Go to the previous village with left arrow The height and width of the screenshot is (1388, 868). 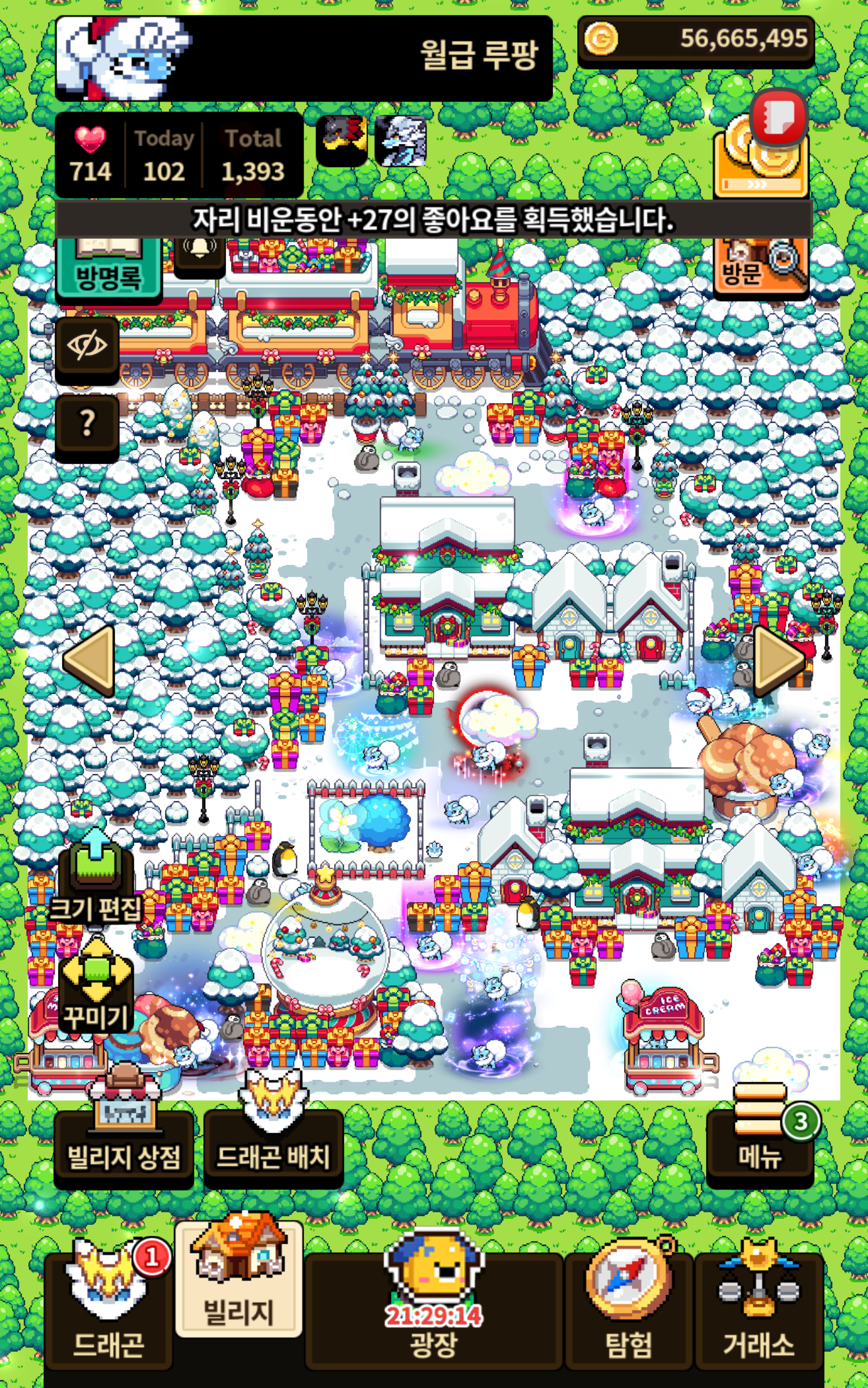89,660
